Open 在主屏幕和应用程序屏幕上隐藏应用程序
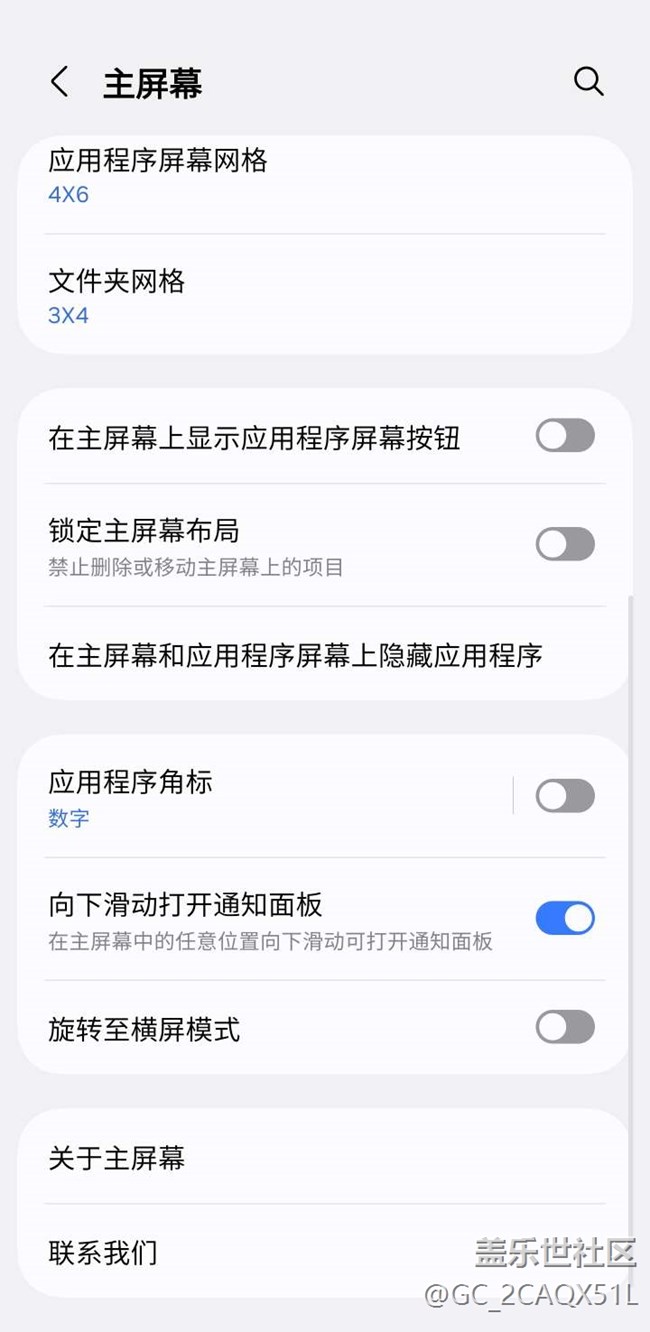This screenshot has width=650, height=1332. click(295, 656)
